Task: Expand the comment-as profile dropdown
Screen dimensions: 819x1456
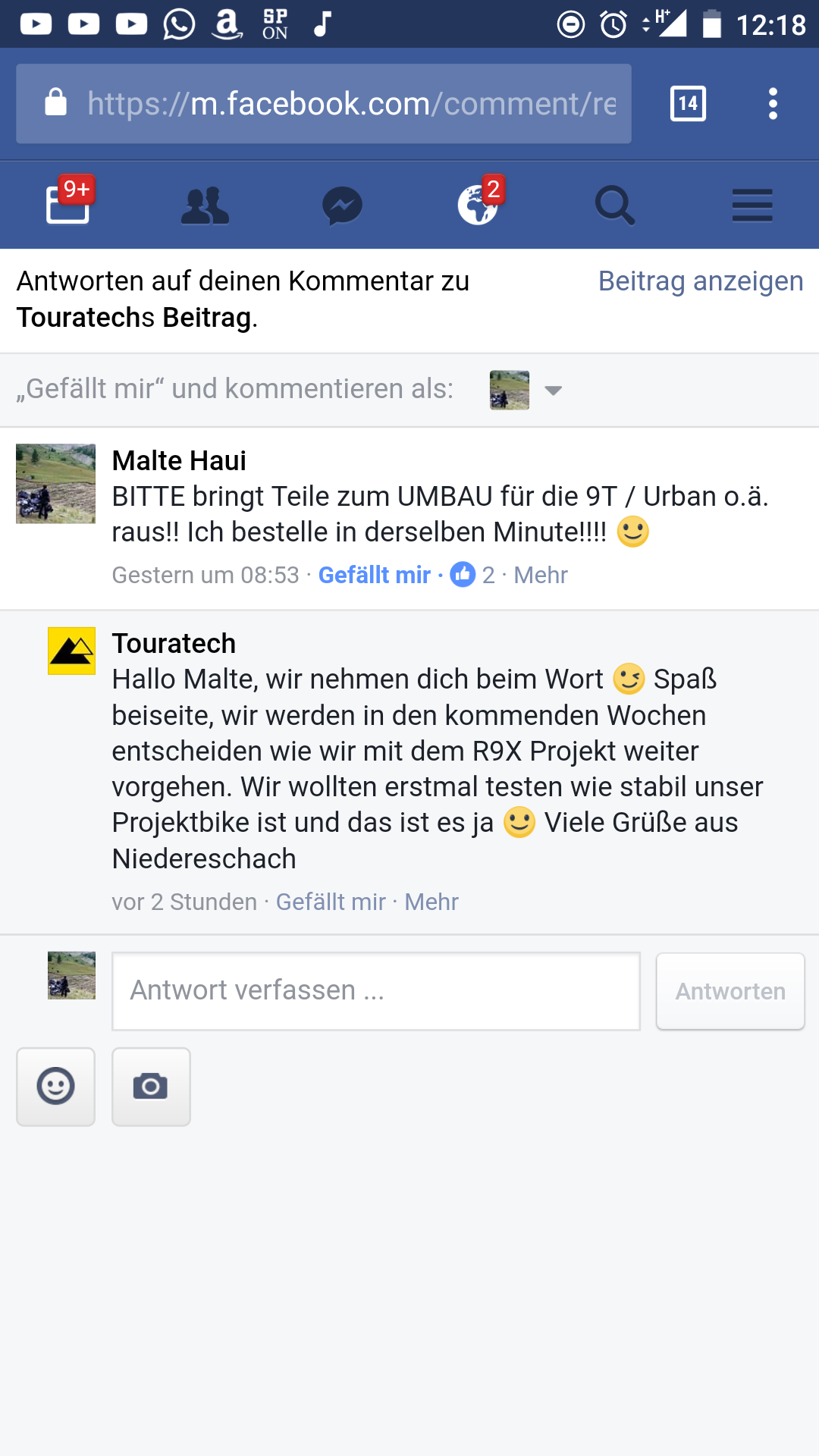Action: pyautogui.click(x=553, y=391)
